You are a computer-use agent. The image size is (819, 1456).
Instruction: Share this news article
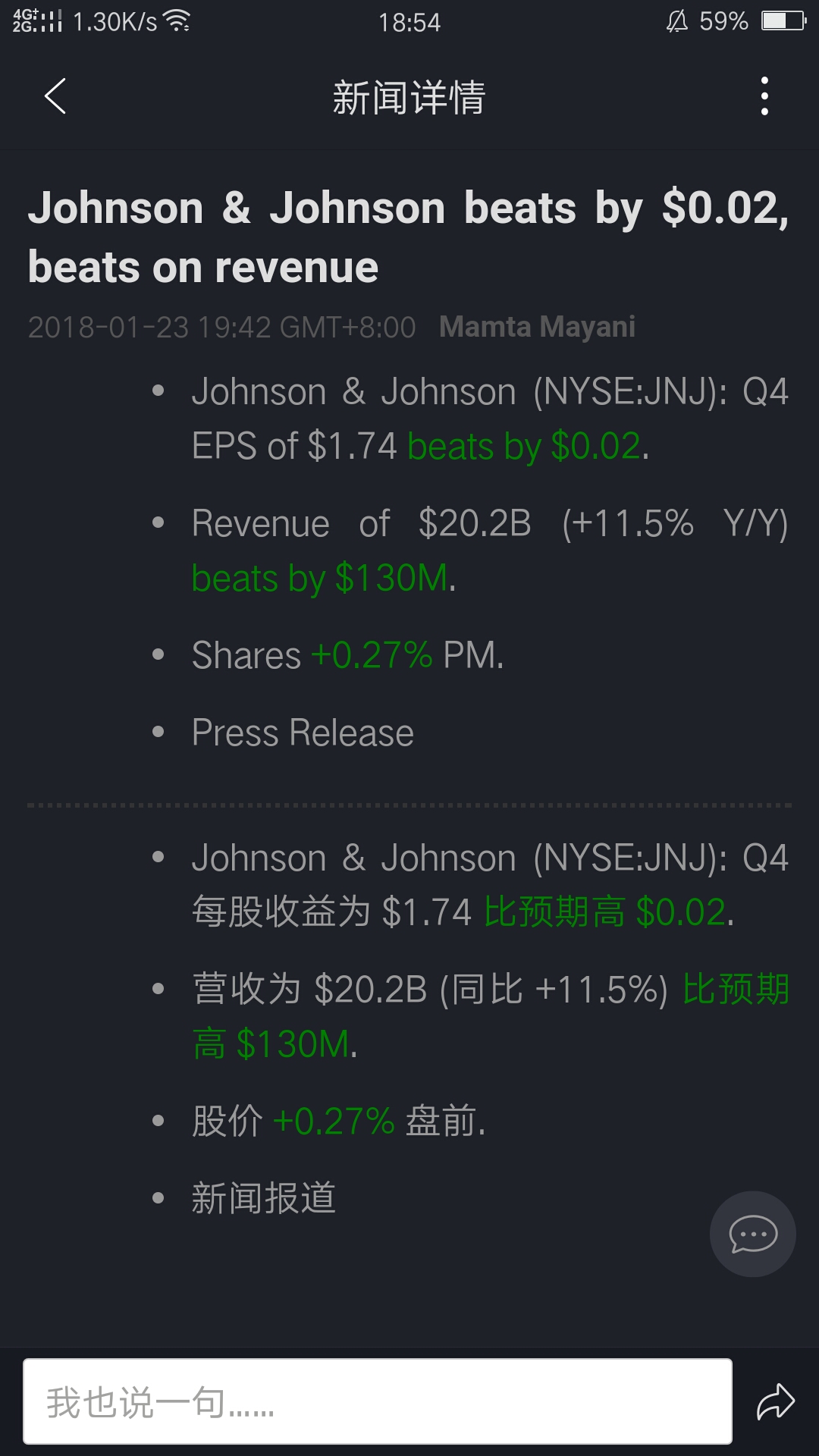point(776,1401)
